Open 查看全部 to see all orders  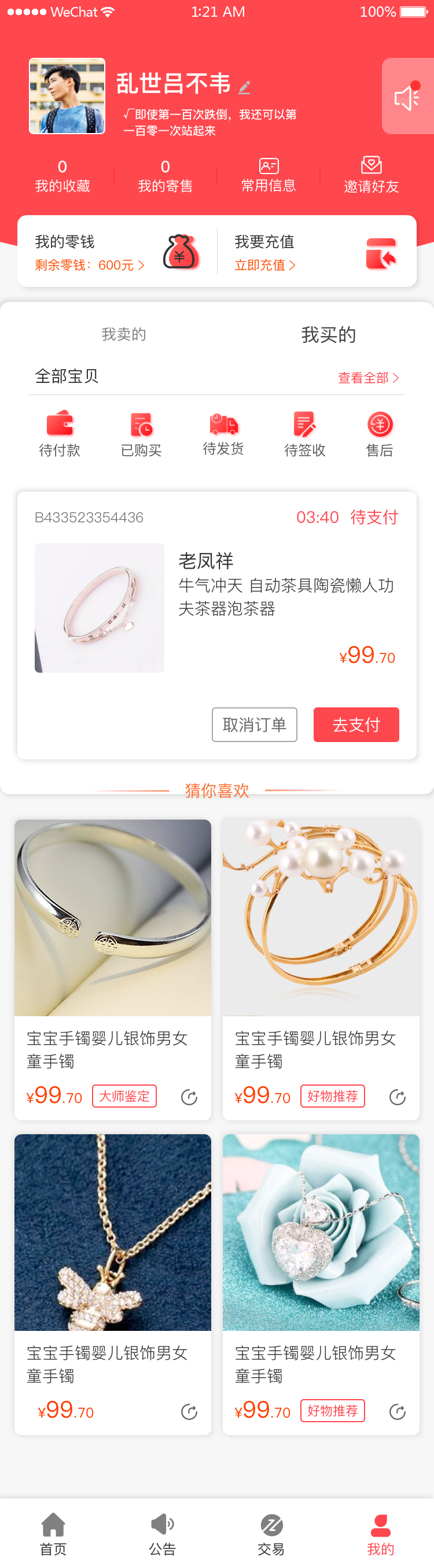(367, 378)
